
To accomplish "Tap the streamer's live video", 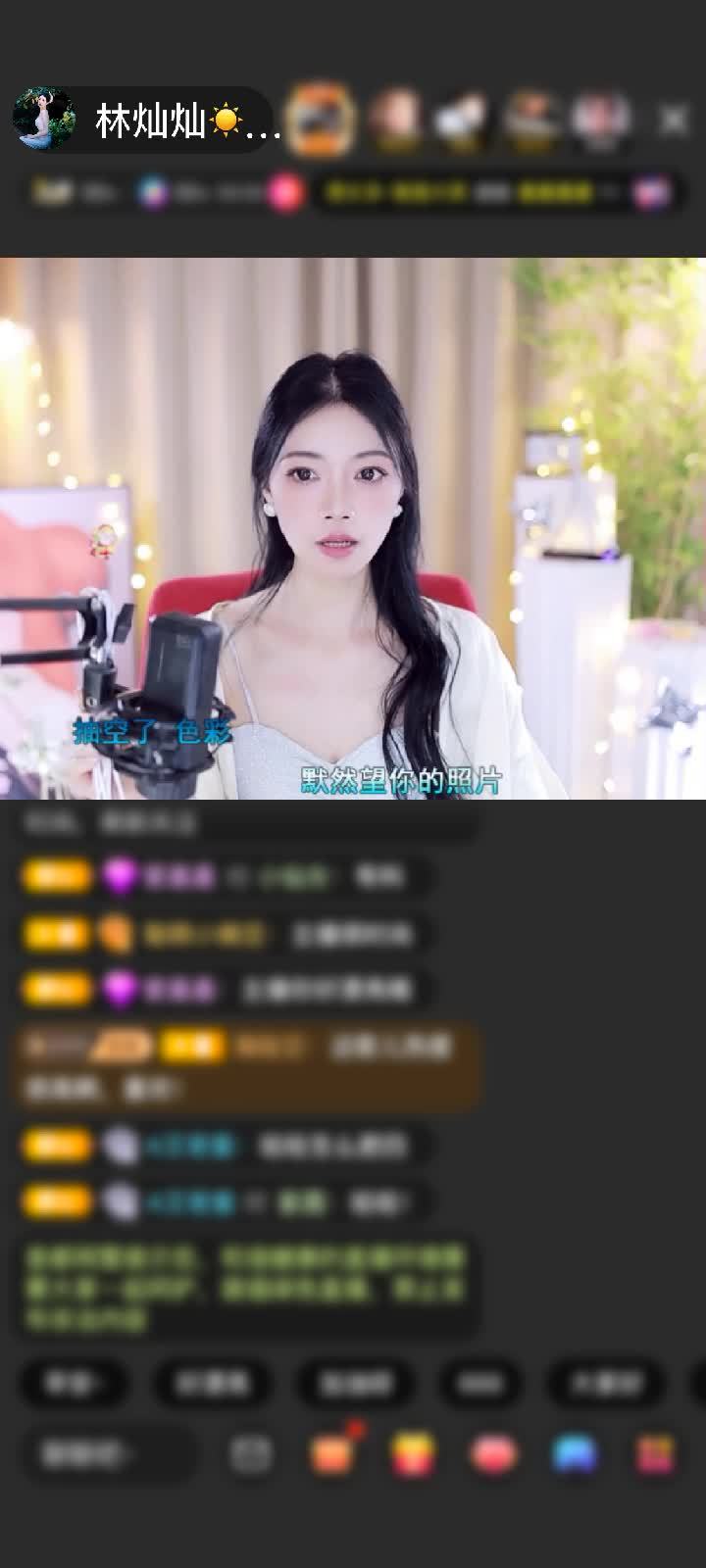I will (x=353, y=529).
